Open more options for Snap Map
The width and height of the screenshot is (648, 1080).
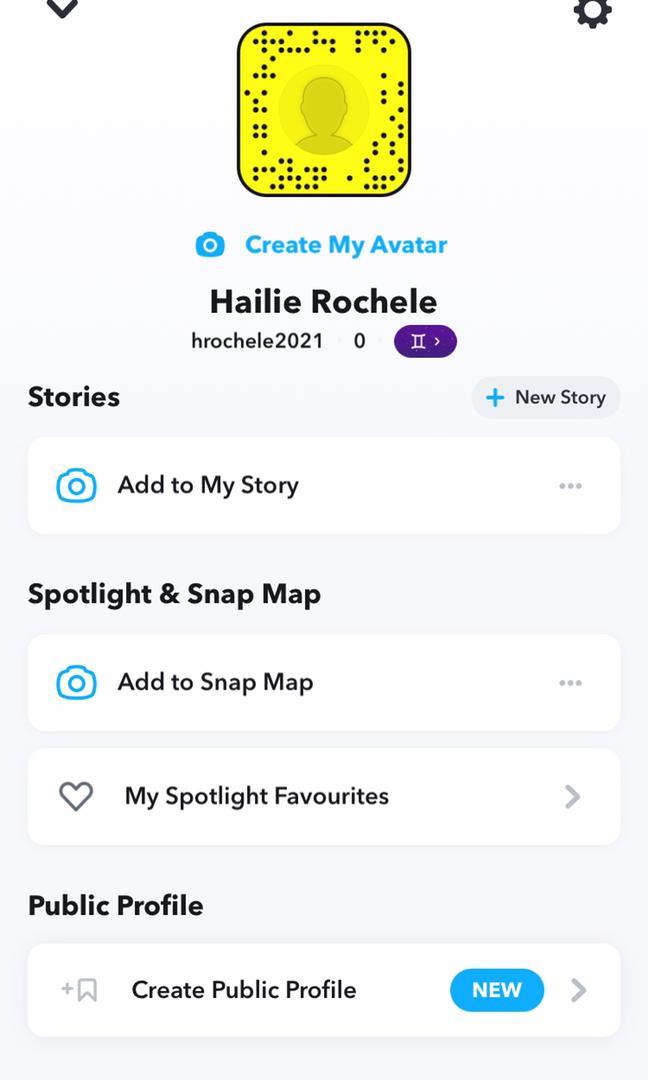pos(570,683)
